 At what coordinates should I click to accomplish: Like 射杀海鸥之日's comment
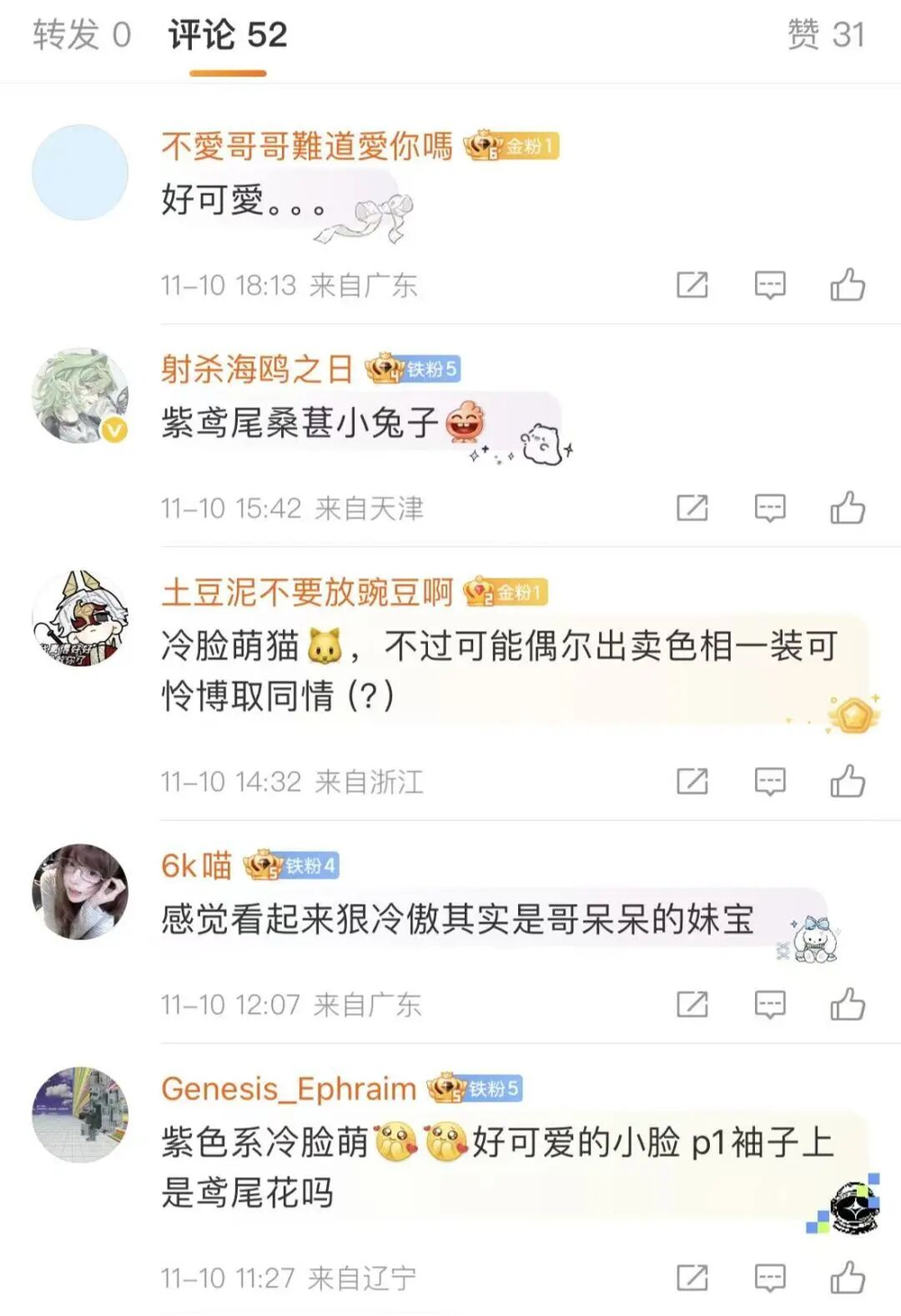click(847, 508)
